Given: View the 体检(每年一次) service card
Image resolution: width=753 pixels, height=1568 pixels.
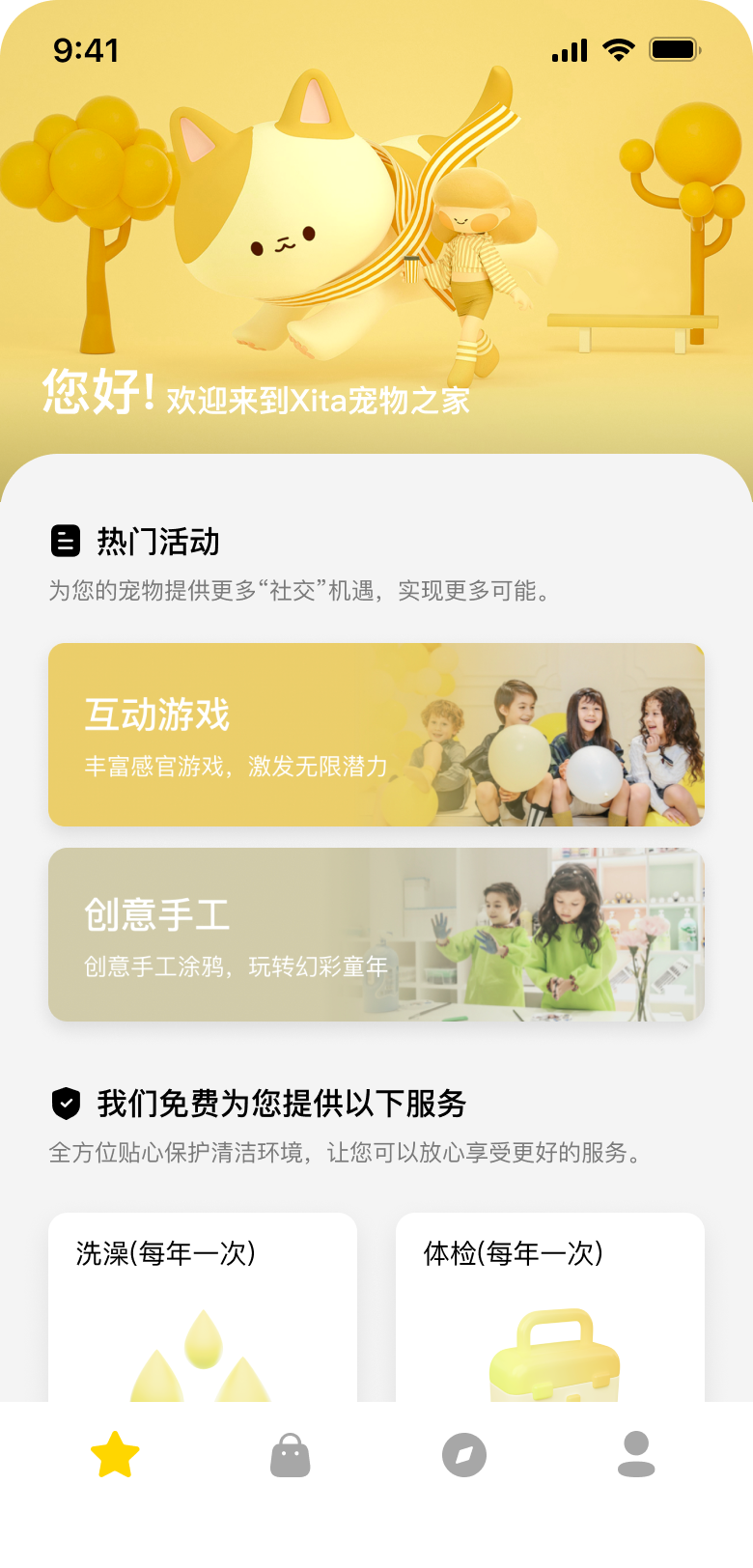Looking at the screenshot, I should [549, 1306].
